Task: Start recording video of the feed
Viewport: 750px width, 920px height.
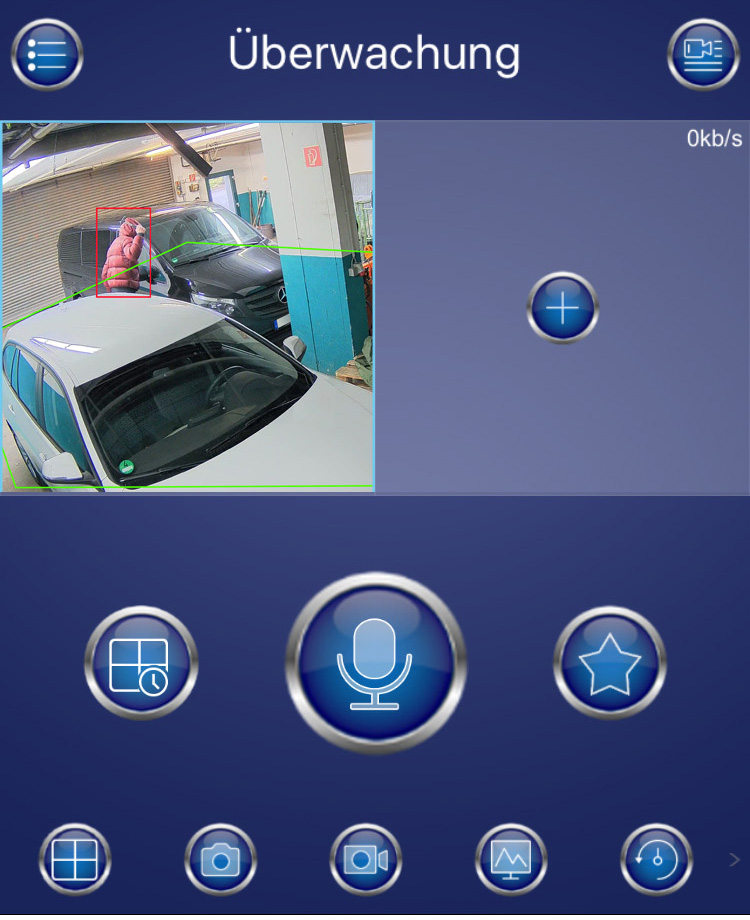Action: click(x=366, y=859)
